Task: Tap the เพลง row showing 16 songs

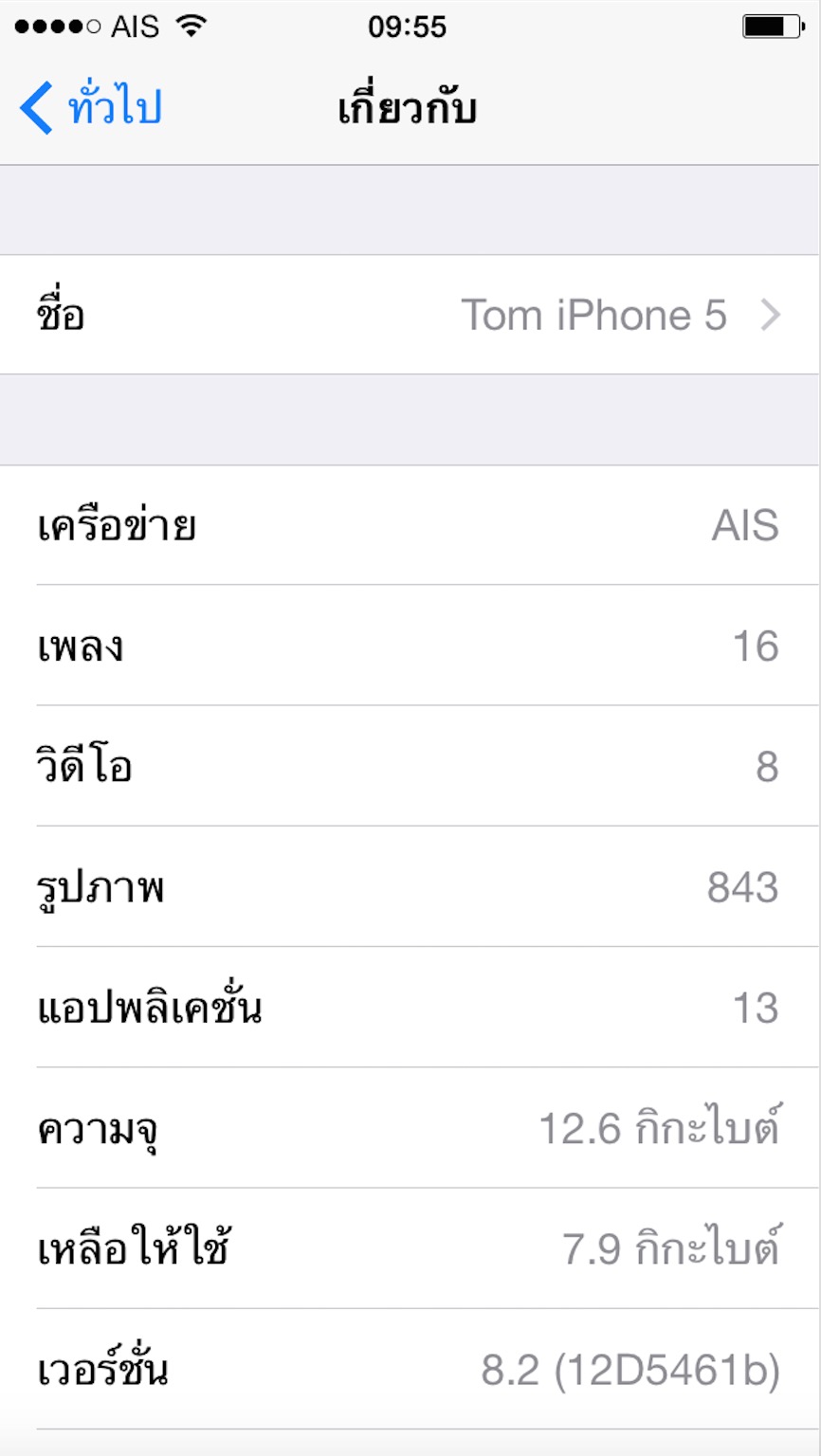Action: [x=410, y=647]
